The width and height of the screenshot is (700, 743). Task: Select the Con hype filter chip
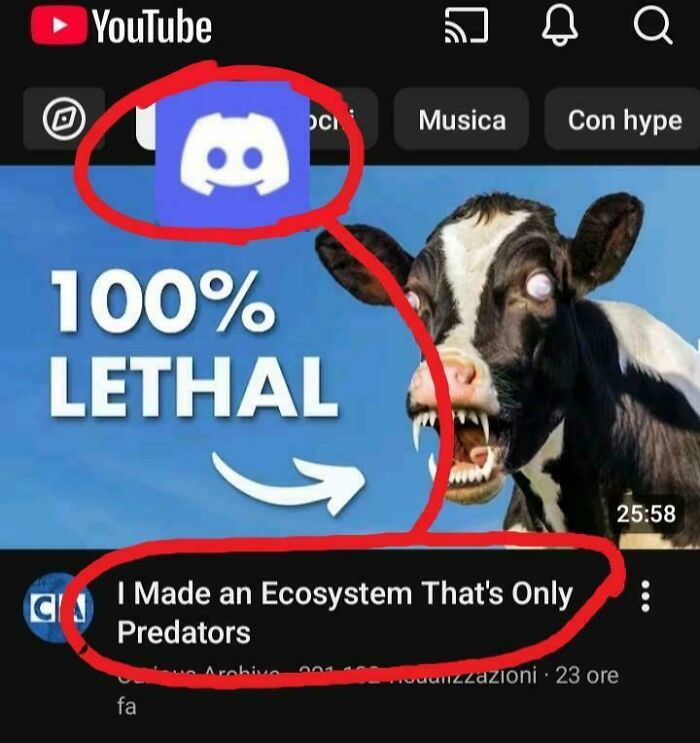coord(624,120)
